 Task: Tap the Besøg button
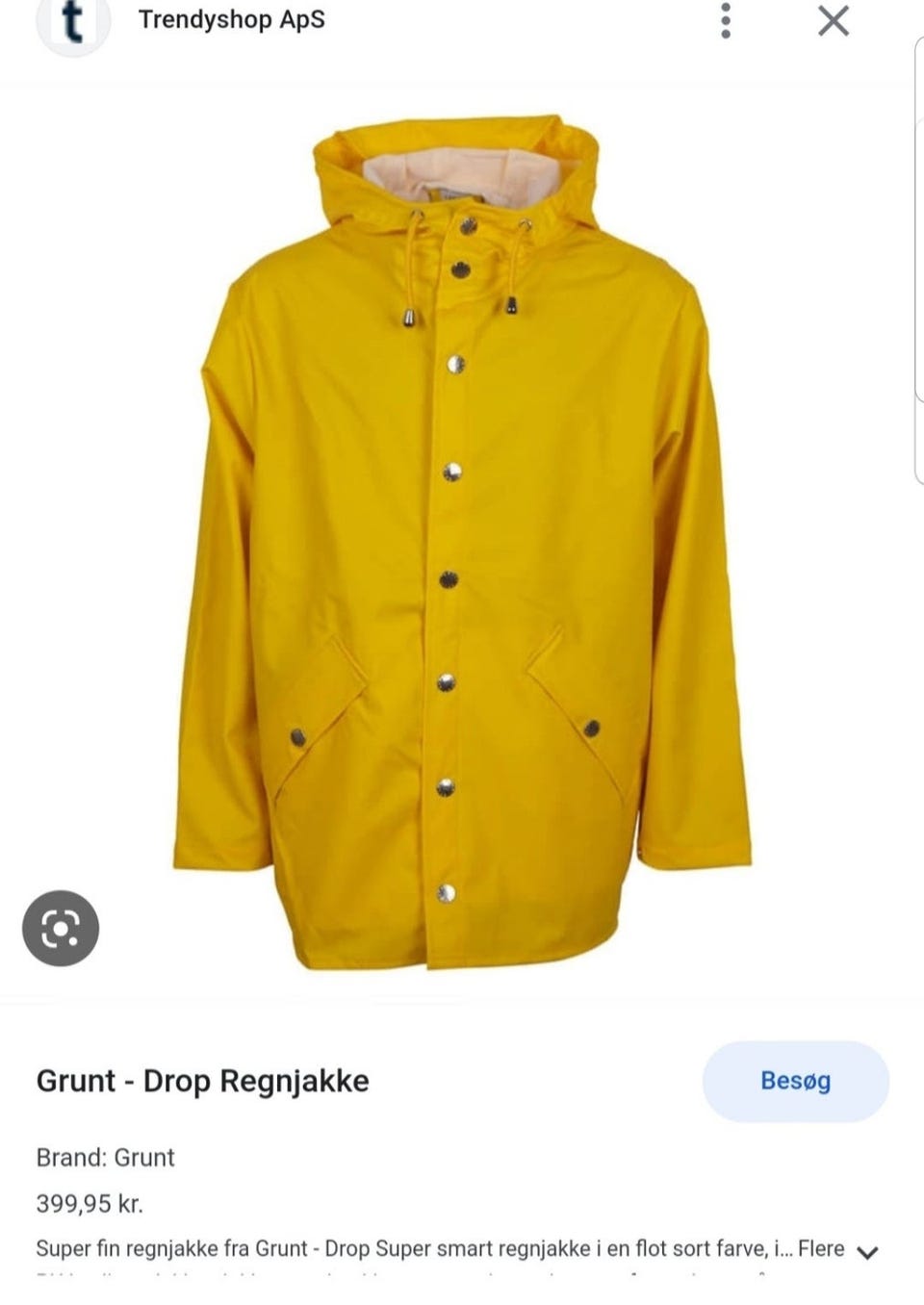point(795,1081)
